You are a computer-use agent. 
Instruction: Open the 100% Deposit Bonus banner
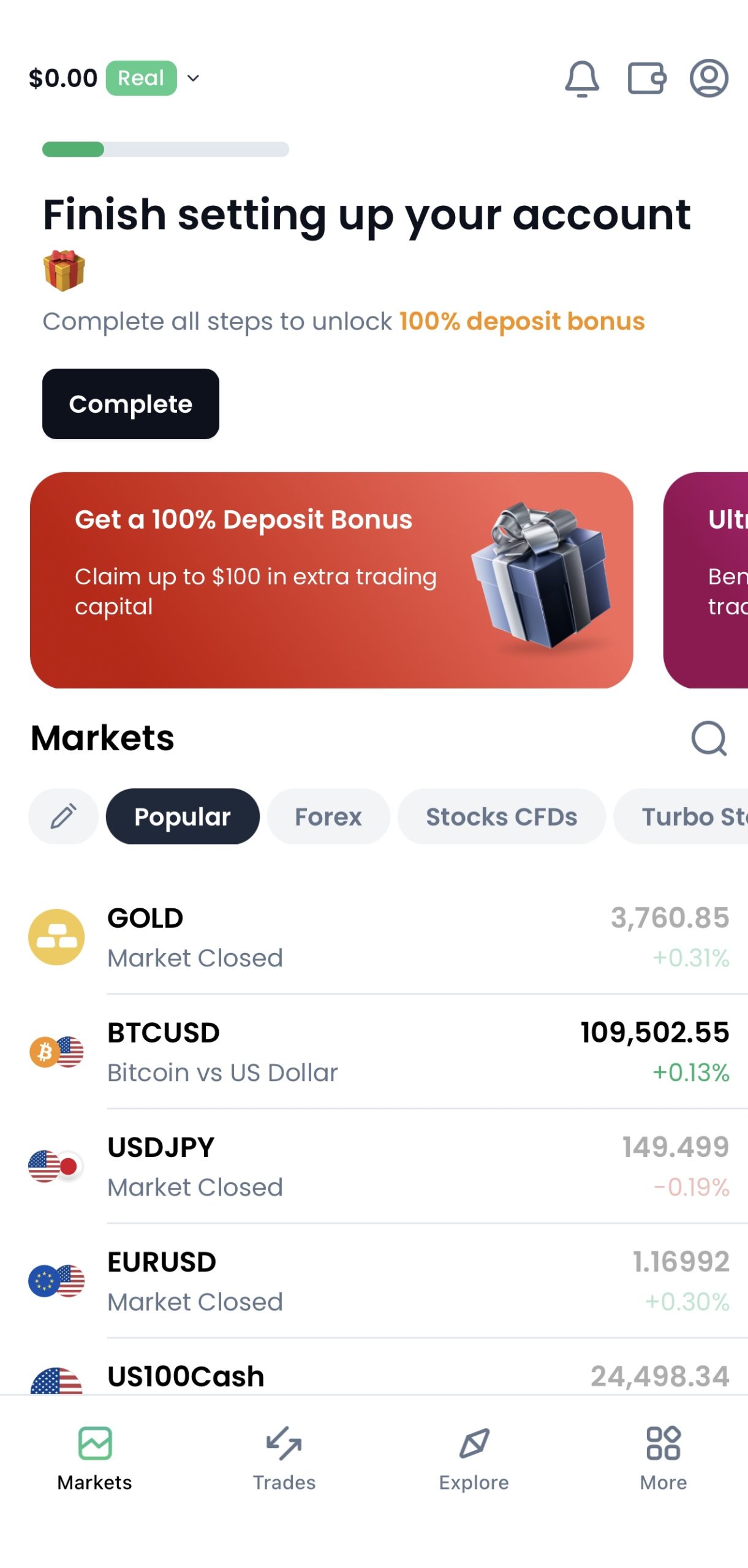point(331,579)
